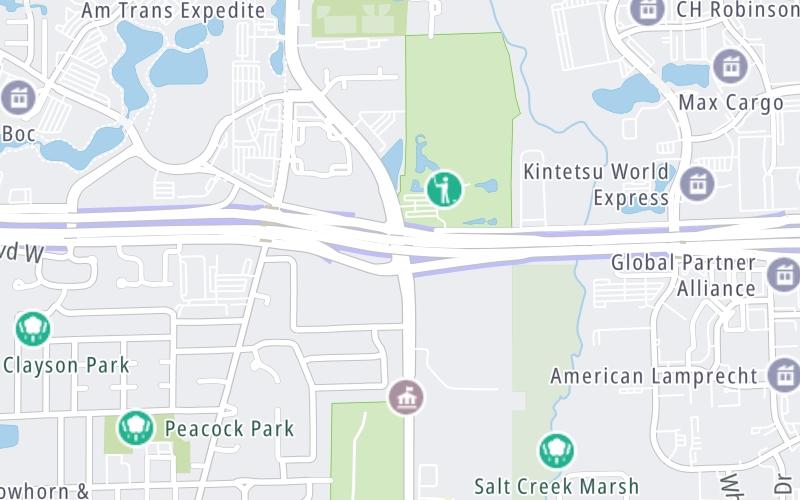The height and width of the screenshot is (500, 800).
Task: Tap the CH Robinson marker
Action: pyautogui.click(x=648, y=11)
